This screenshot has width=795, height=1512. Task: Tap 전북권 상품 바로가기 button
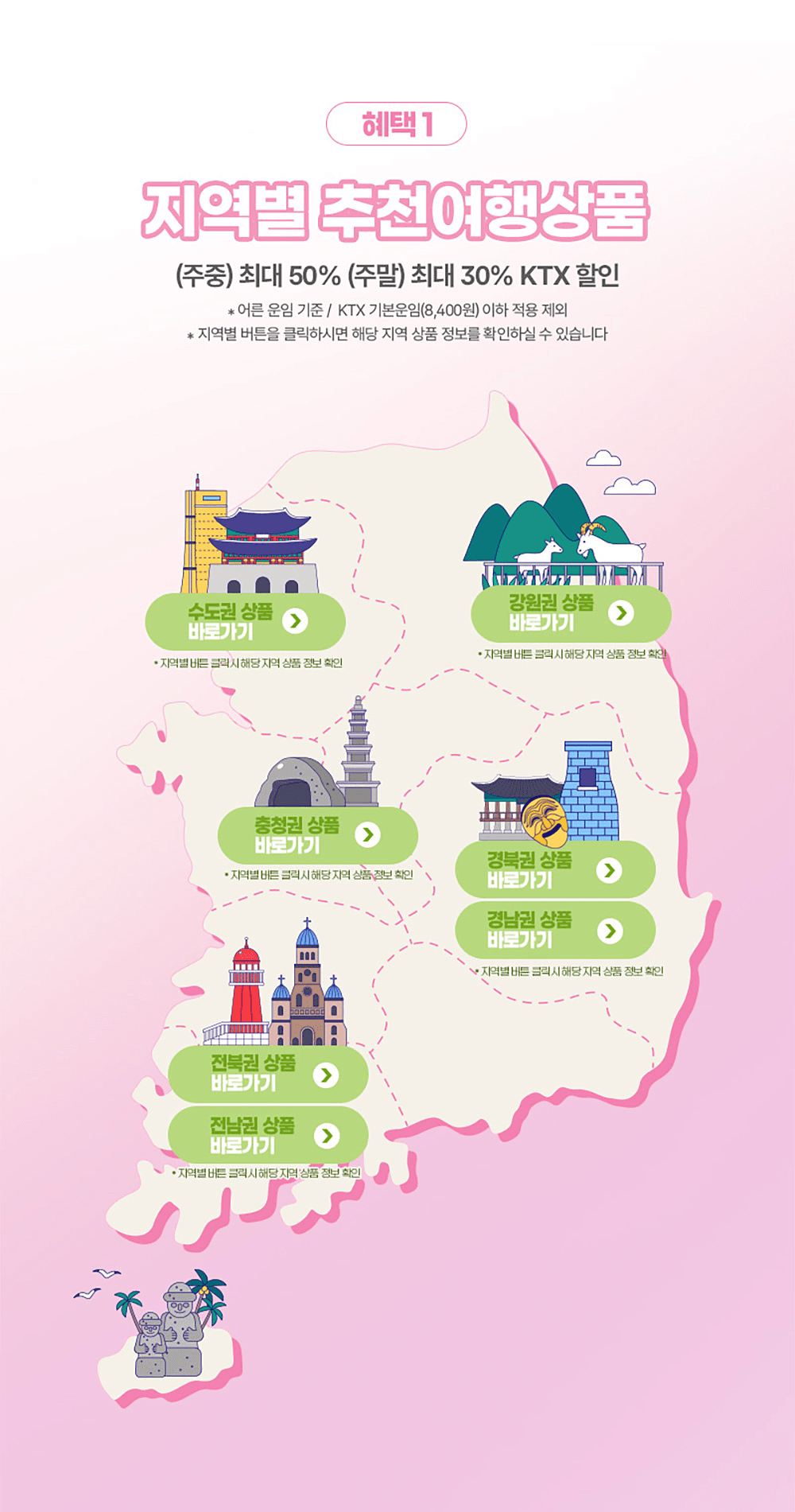click(x=268, y=1074)
